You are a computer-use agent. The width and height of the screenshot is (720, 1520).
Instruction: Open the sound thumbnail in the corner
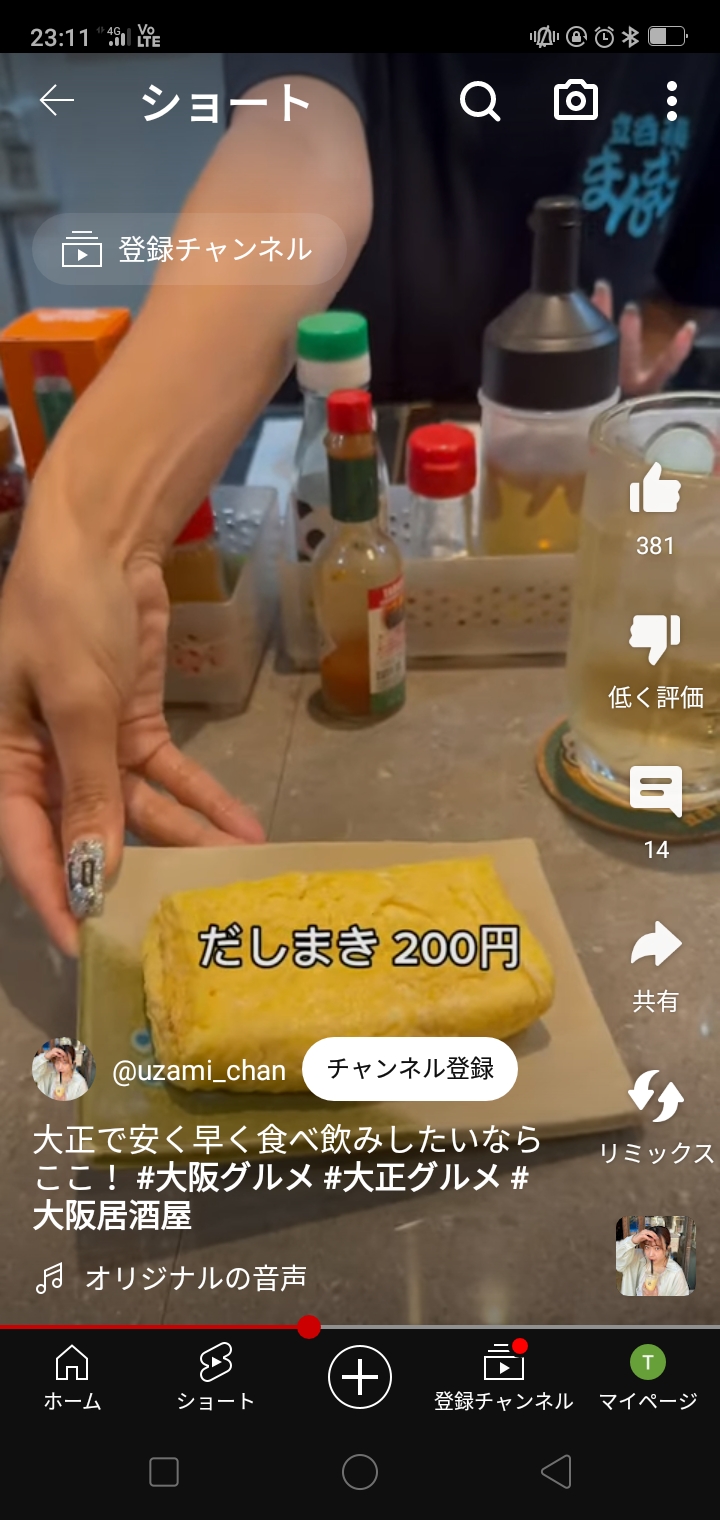(x=655, y=1256)
